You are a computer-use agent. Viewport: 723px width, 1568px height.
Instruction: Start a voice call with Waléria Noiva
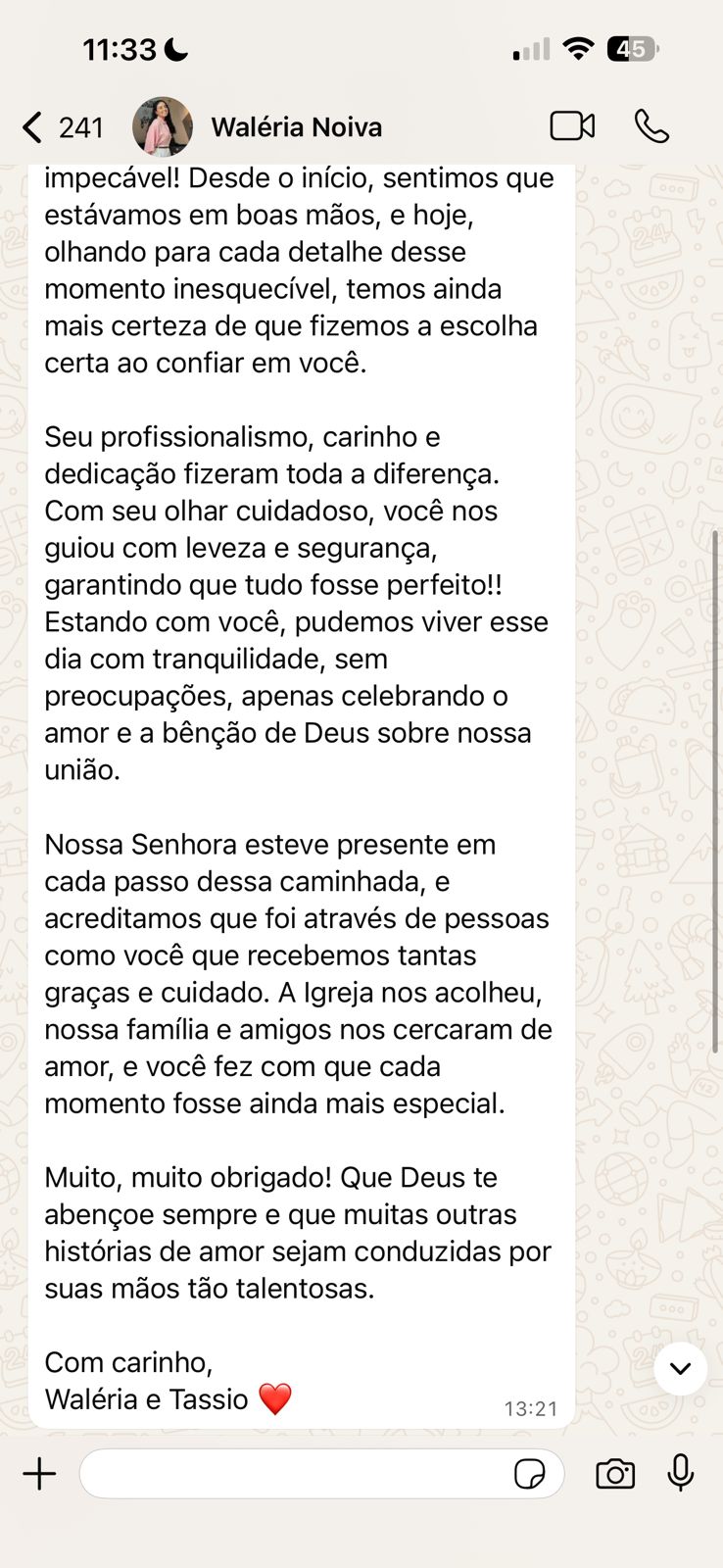[651, 126]
